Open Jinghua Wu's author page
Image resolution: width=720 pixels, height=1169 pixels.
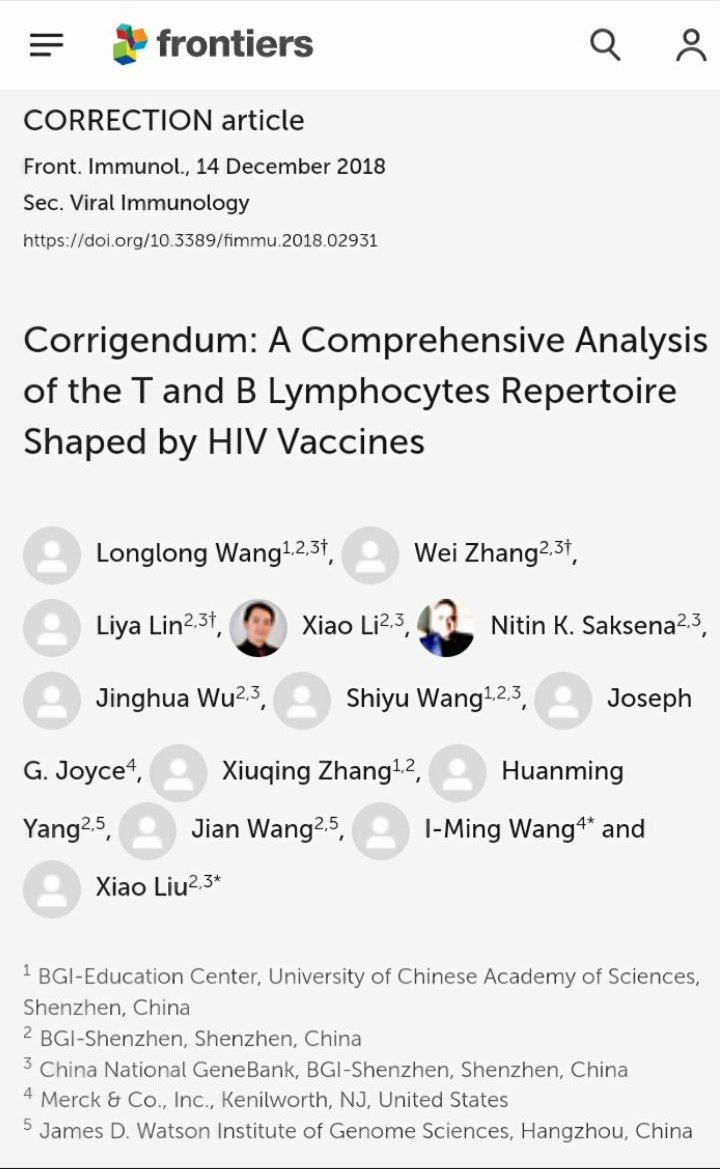click(165, 698)
